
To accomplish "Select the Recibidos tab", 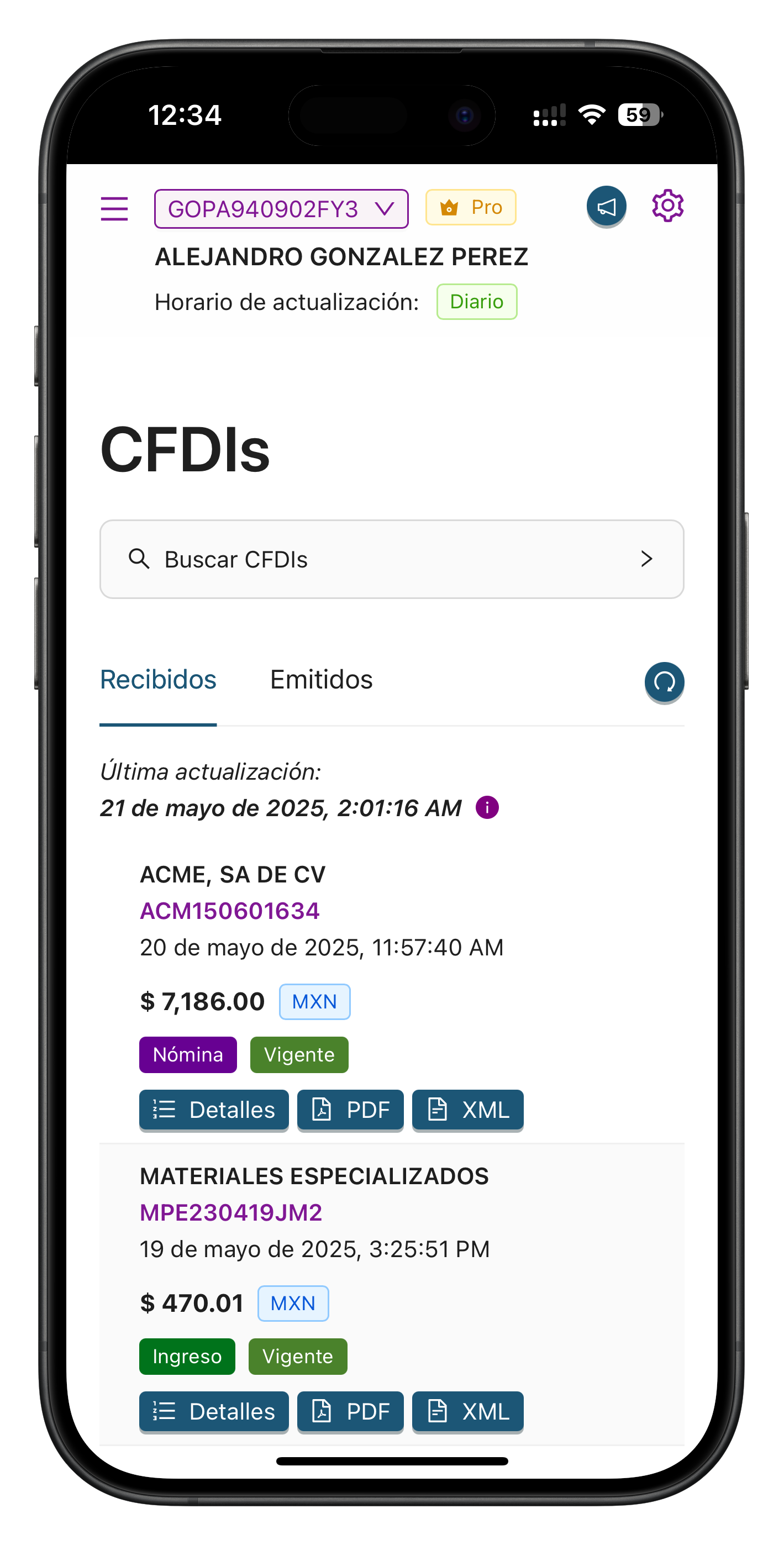I will tap(158, 680).
